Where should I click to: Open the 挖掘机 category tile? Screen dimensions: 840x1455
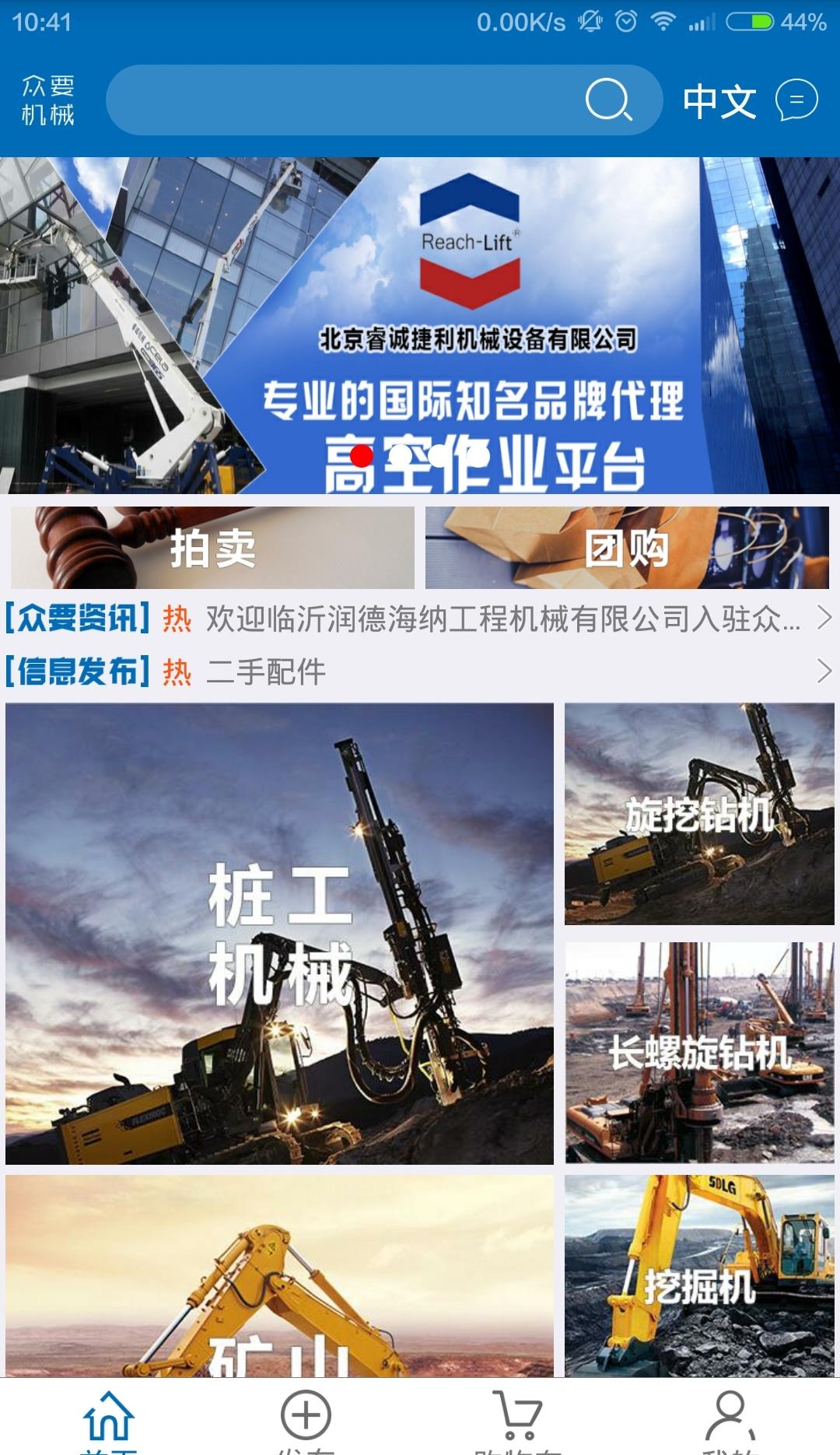point(699,1276)
